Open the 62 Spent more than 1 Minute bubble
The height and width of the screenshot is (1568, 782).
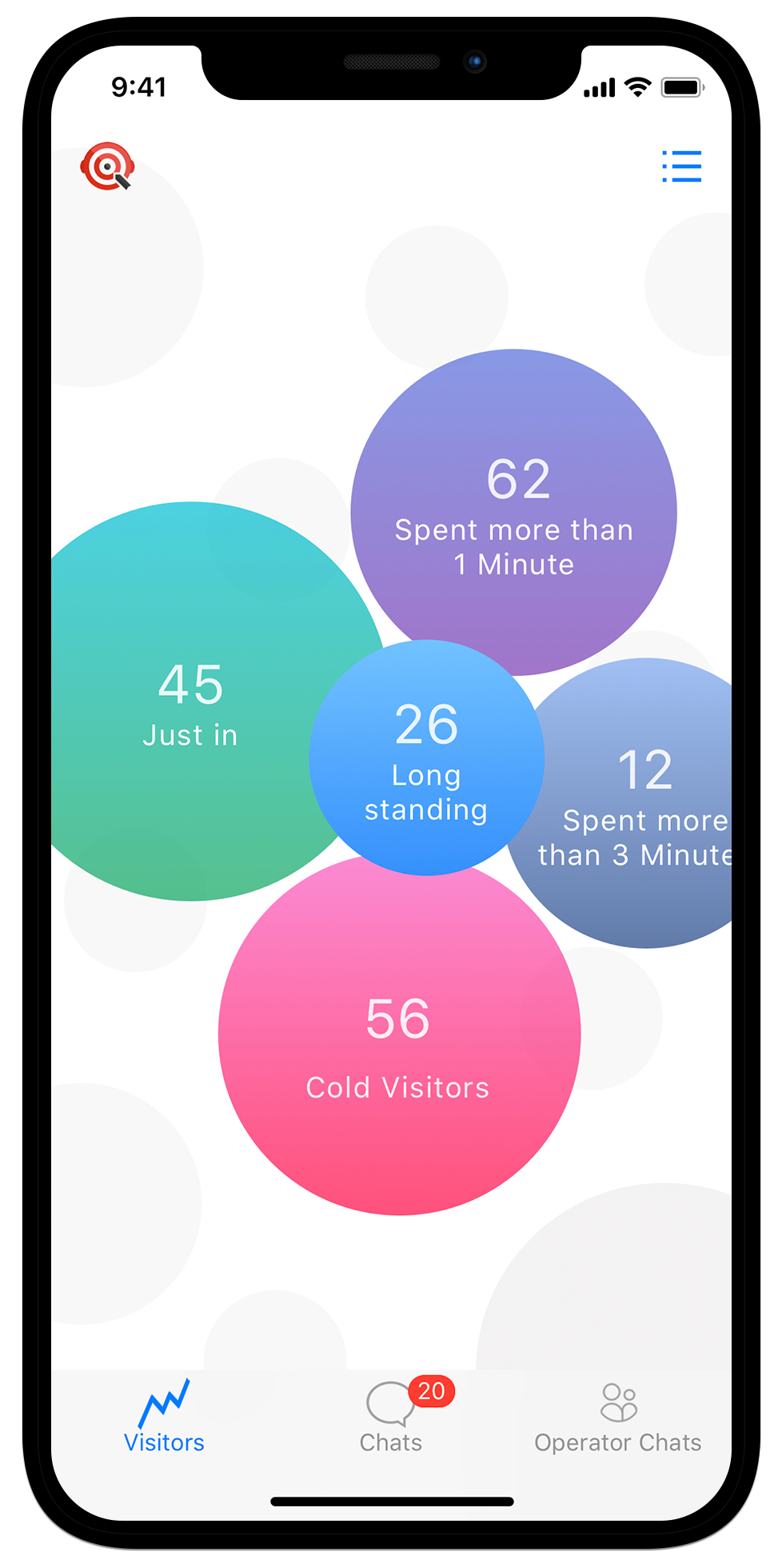[514, 512]
